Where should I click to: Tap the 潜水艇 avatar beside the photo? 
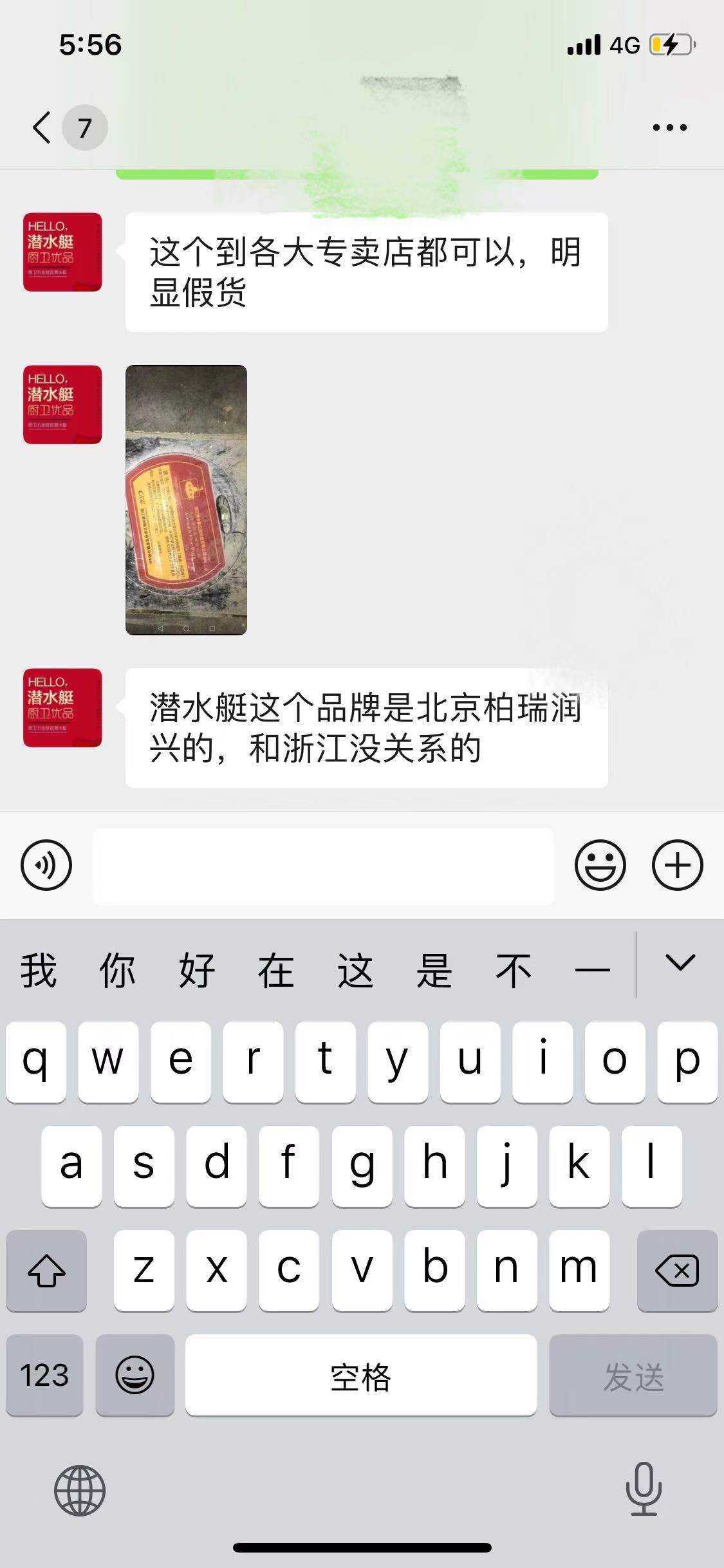[62, 404]
